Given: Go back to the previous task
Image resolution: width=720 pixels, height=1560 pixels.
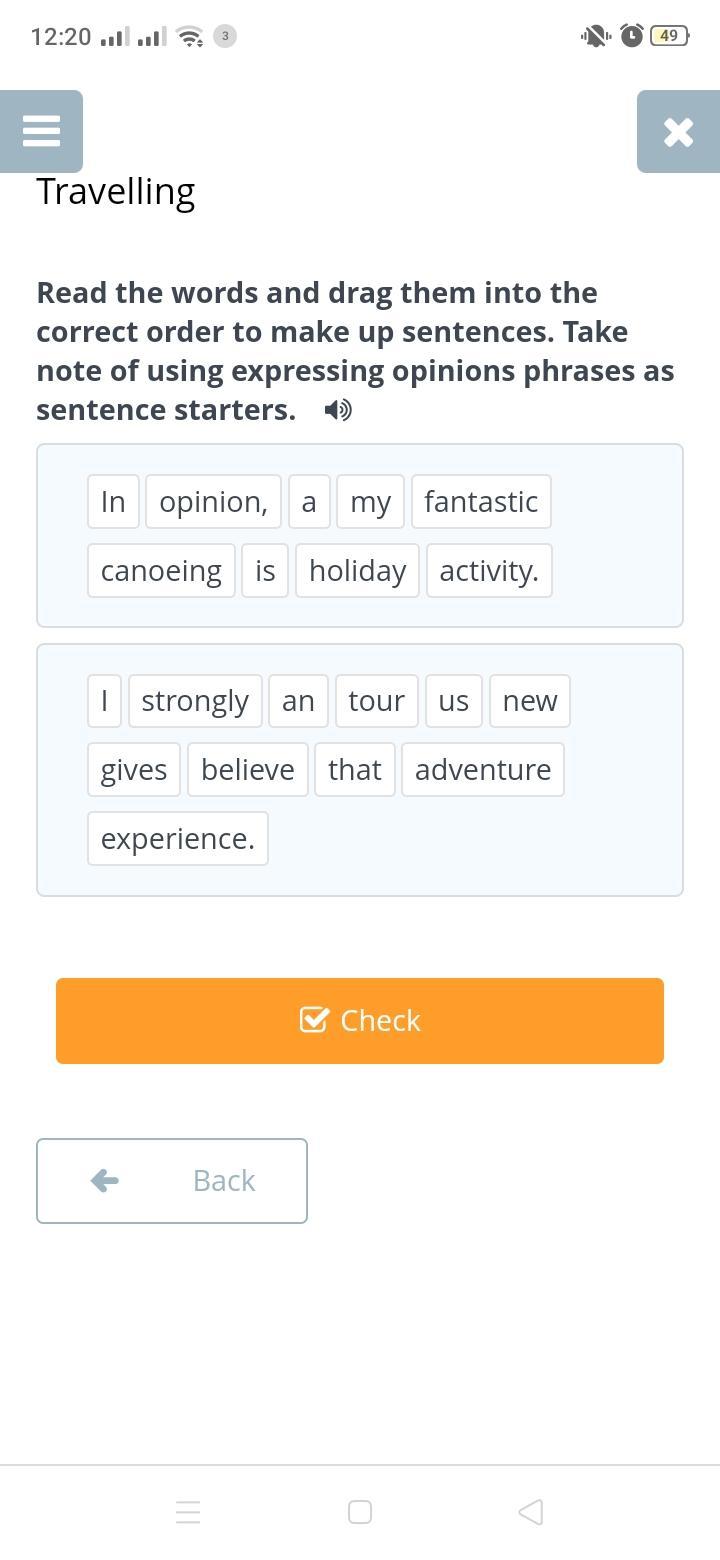Looking at the screenshot, I should [172, 1181].
